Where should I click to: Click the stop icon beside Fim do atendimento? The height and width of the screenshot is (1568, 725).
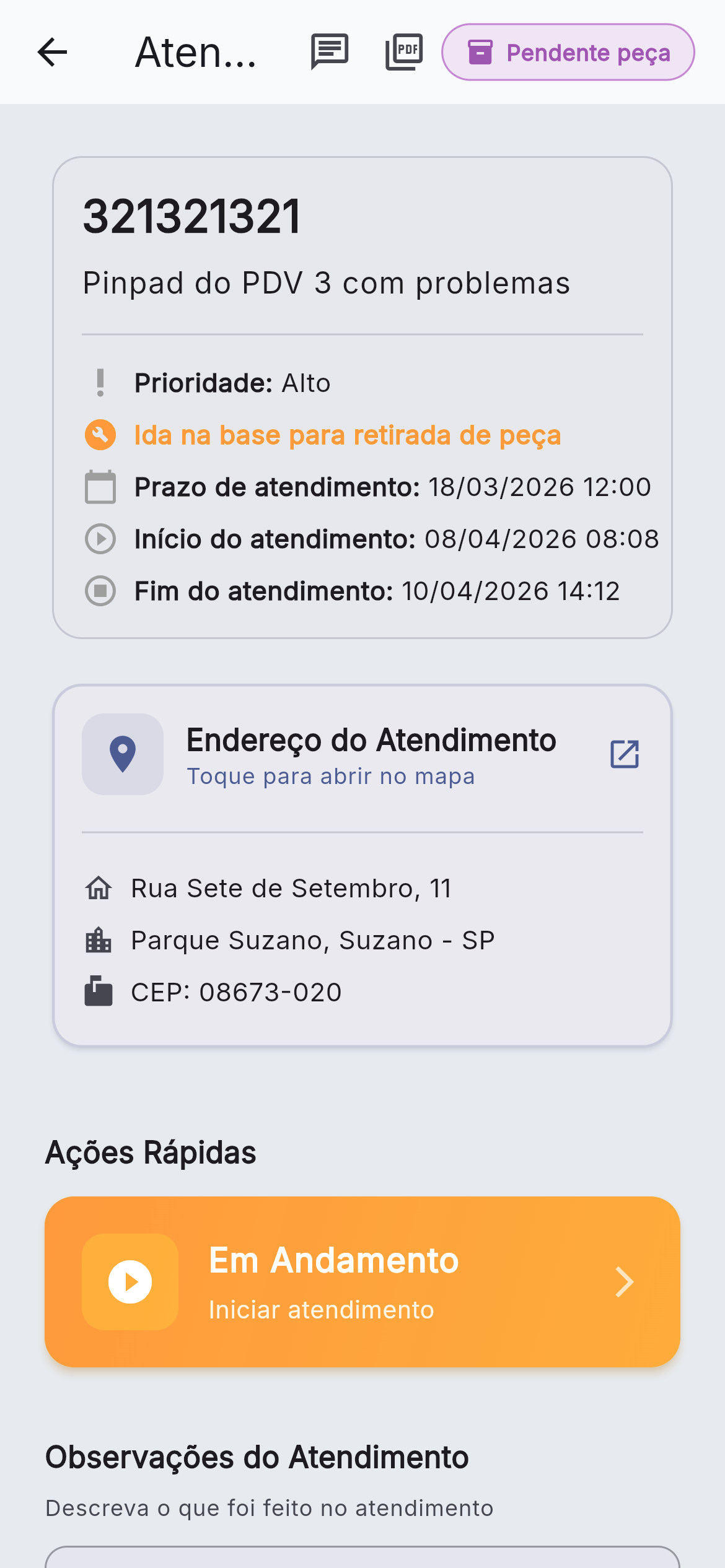pyautogui.click(x=100, y=591)
